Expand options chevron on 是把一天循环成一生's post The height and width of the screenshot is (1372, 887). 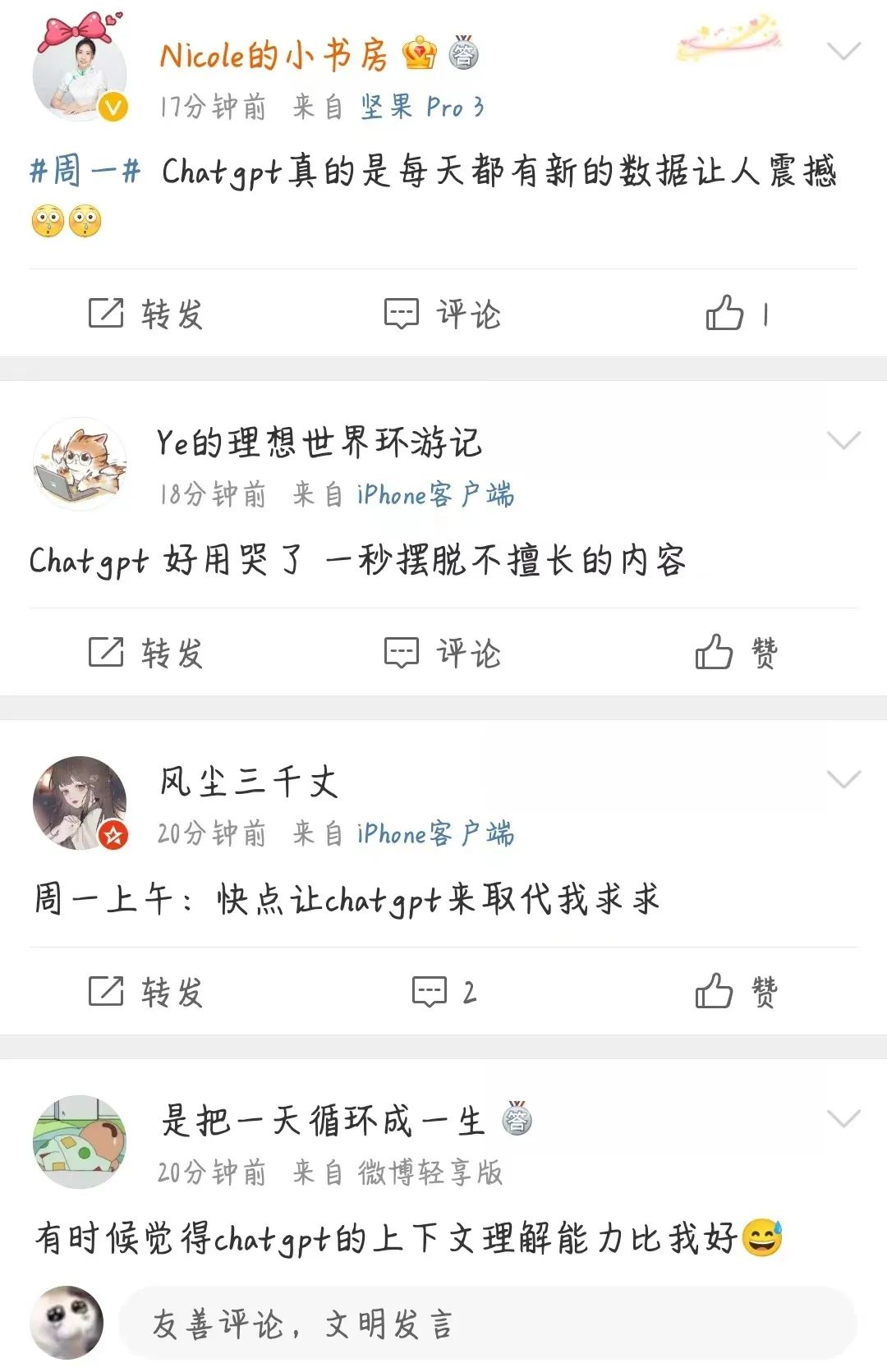(843, 1118)
